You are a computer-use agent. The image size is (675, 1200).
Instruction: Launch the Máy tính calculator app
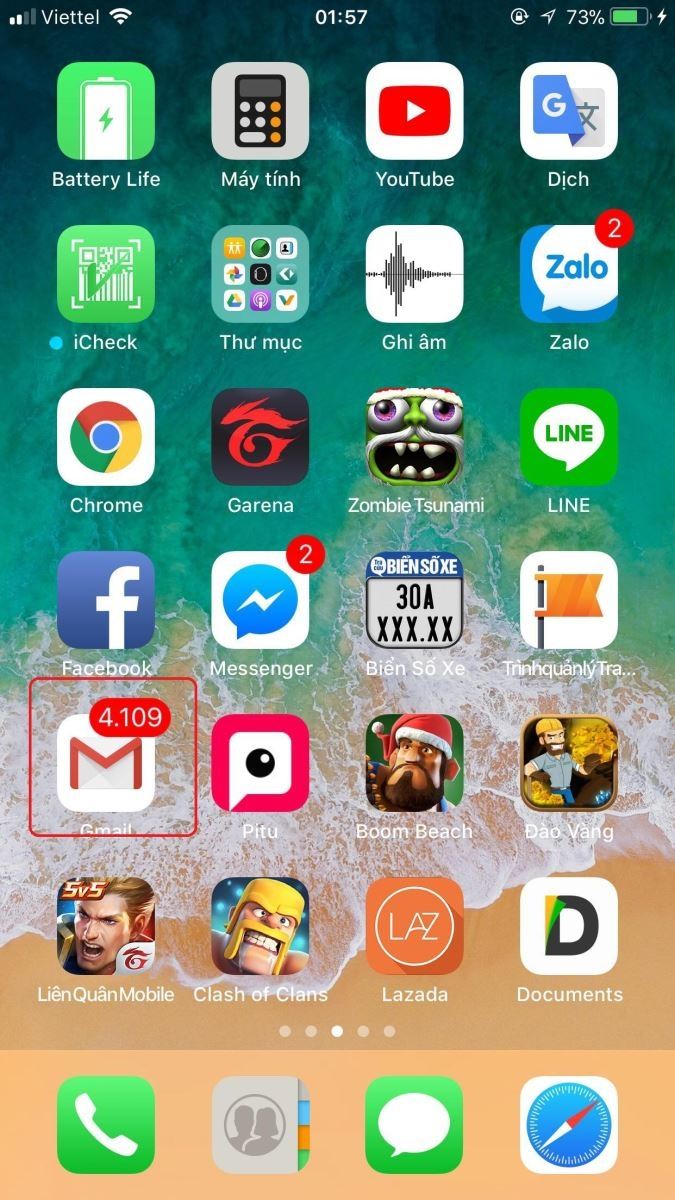tap(260, 111)
